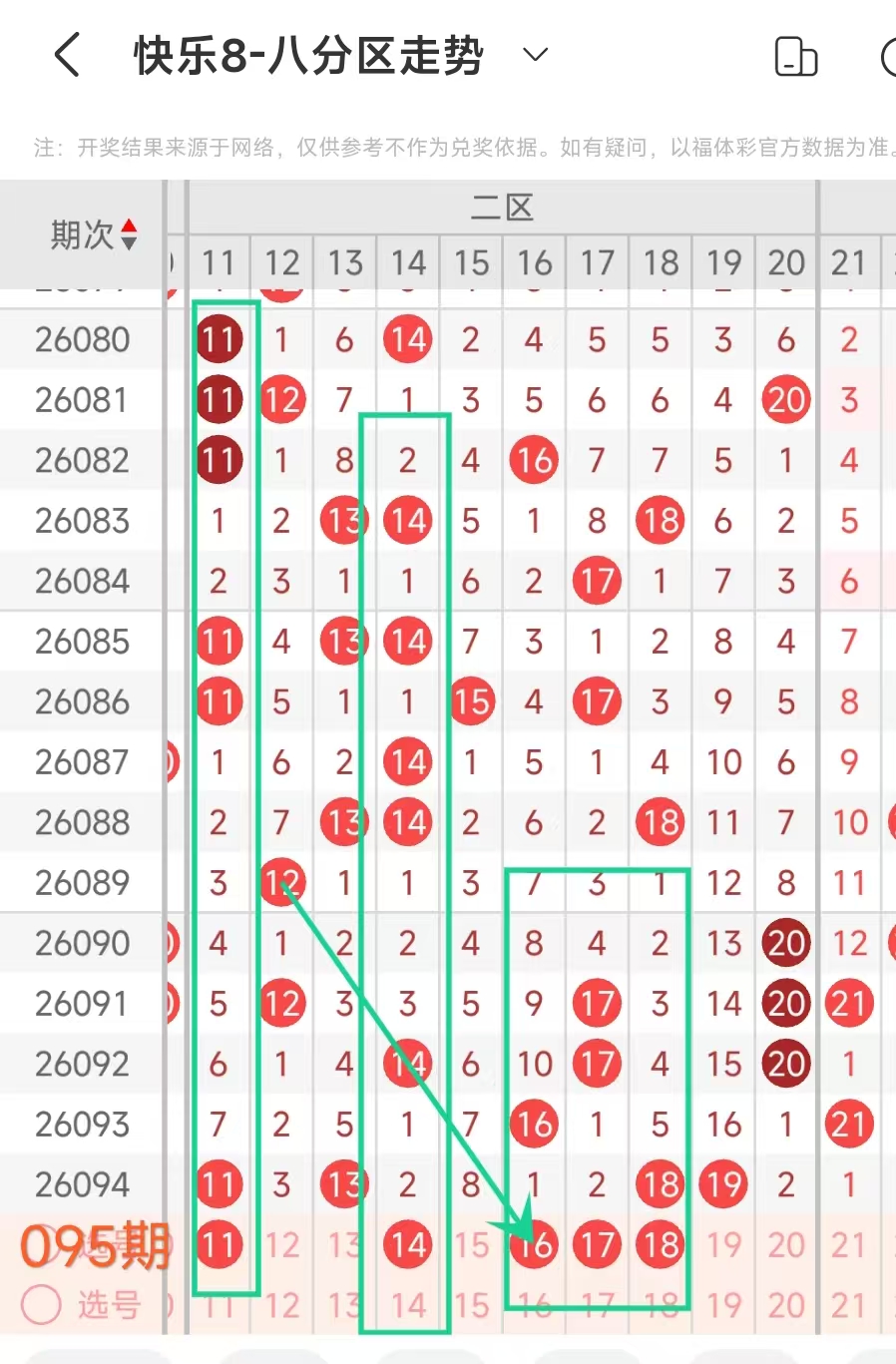
Task: Tap the screen orientation switch icon
Action: (795, 56)
